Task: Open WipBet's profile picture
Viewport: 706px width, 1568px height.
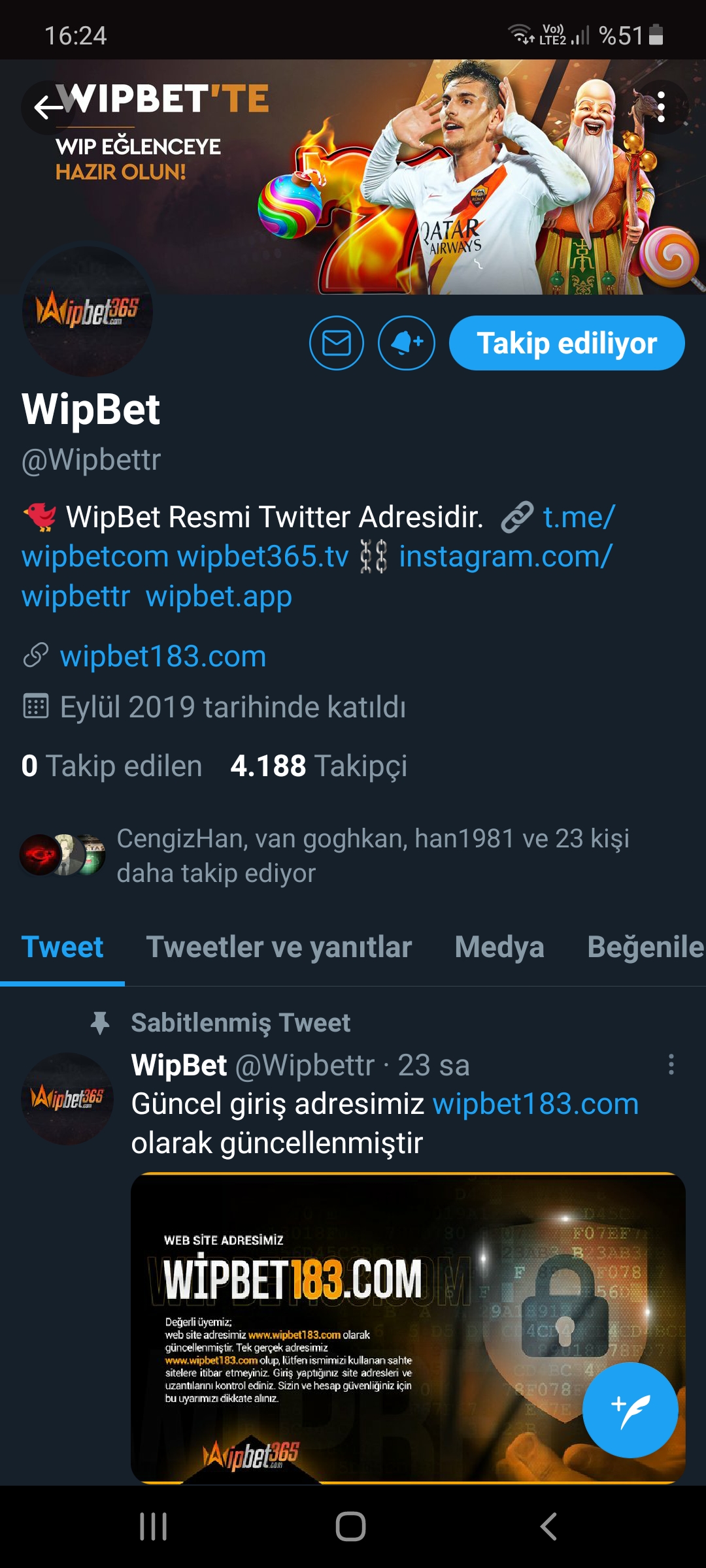Action: coord(88,311)
